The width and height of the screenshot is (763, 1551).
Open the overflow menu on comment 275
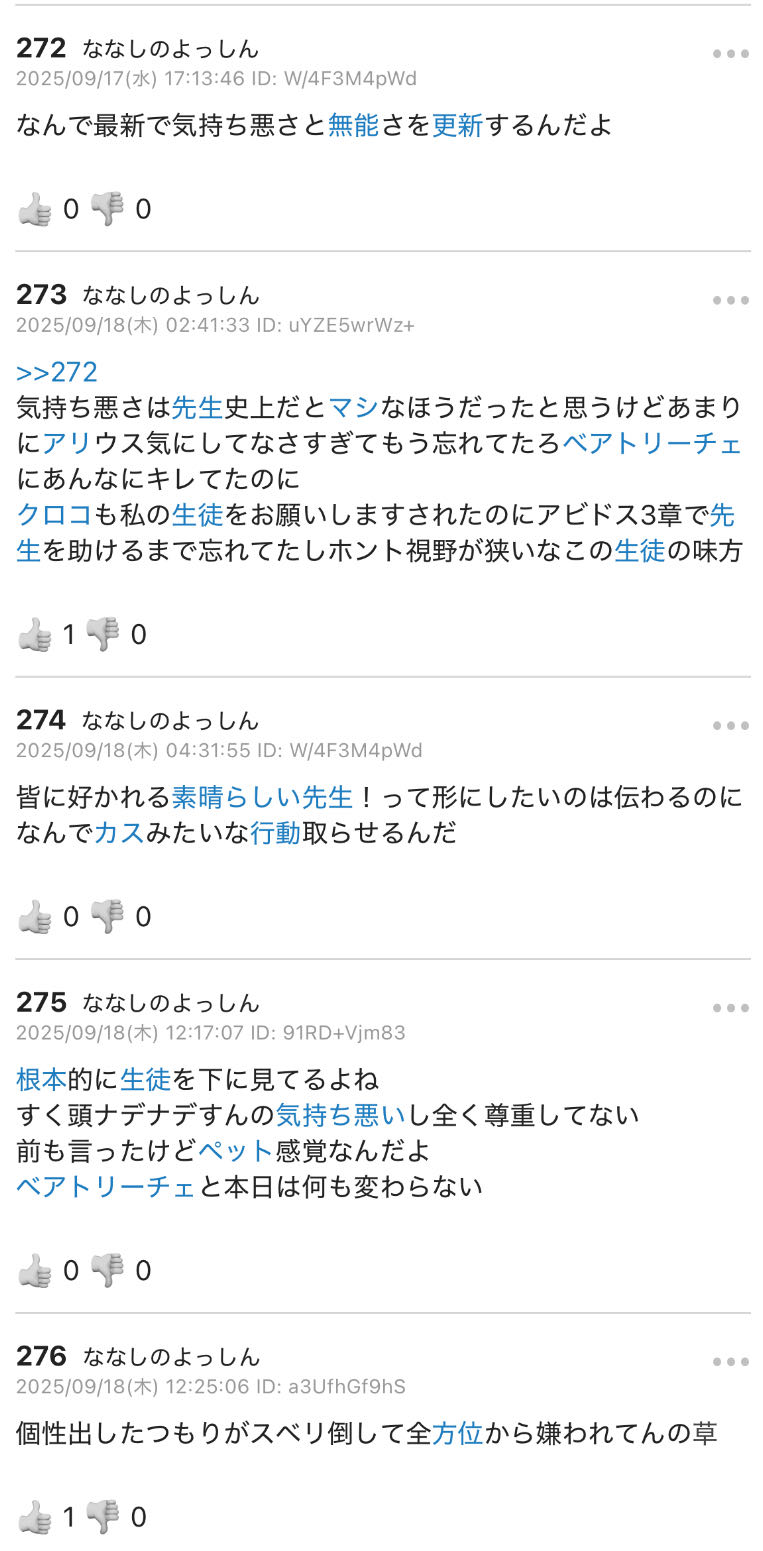[x=731, y=1007]
